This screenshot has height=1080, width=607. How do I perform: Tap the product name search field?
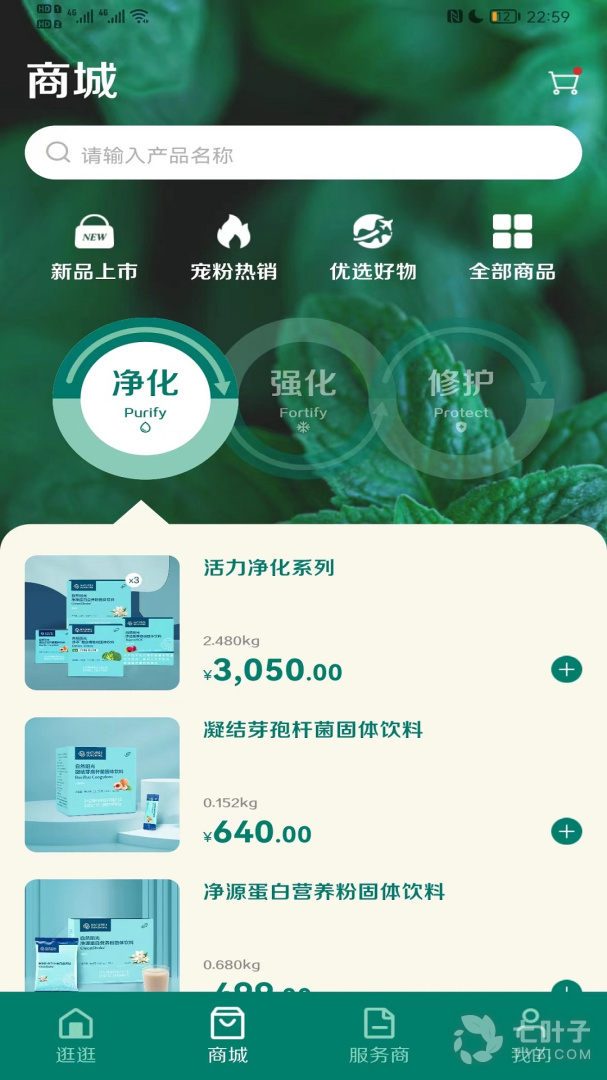click(303, 154)
